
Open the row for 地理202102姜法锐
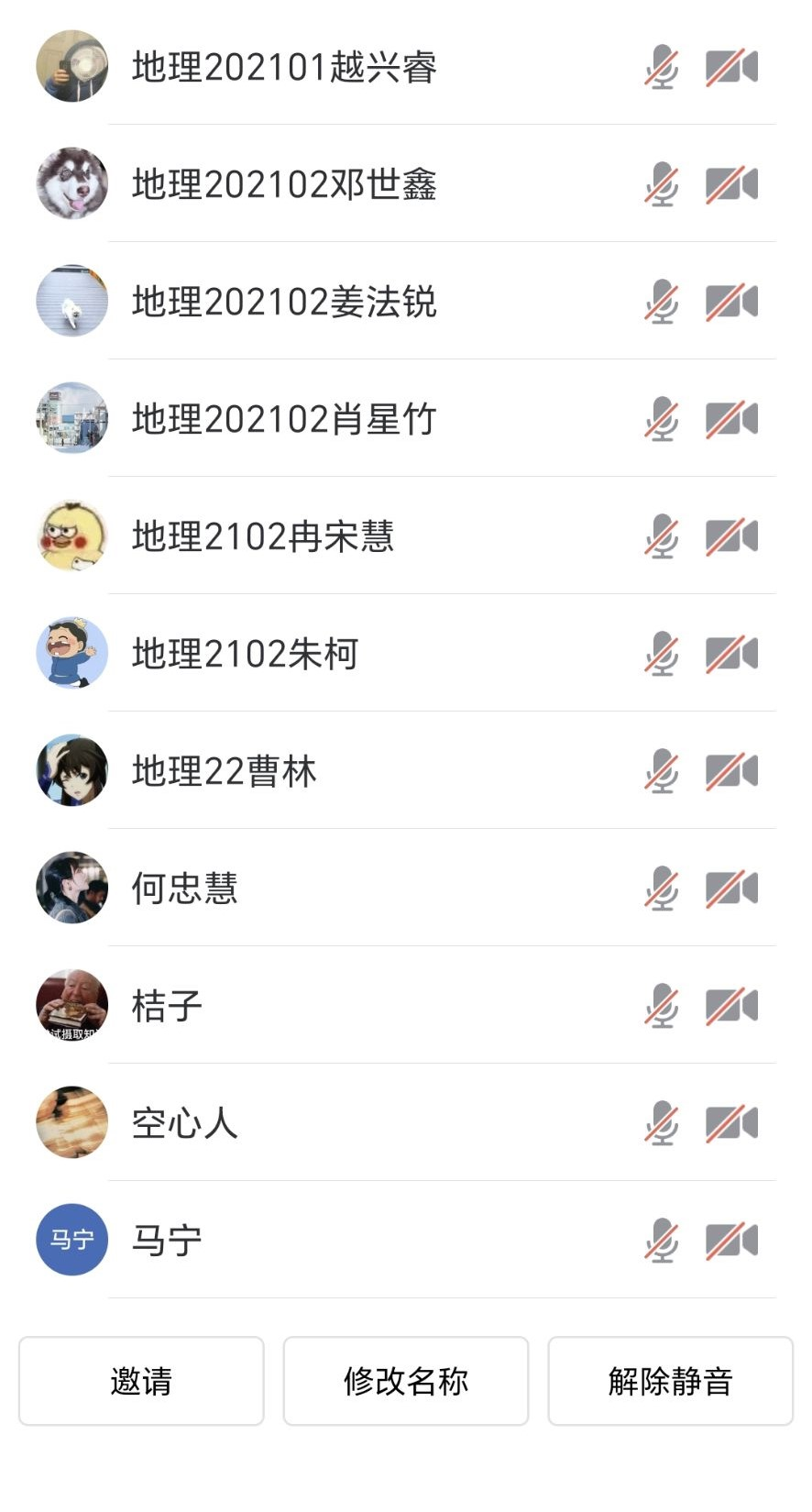coord(284,302)
